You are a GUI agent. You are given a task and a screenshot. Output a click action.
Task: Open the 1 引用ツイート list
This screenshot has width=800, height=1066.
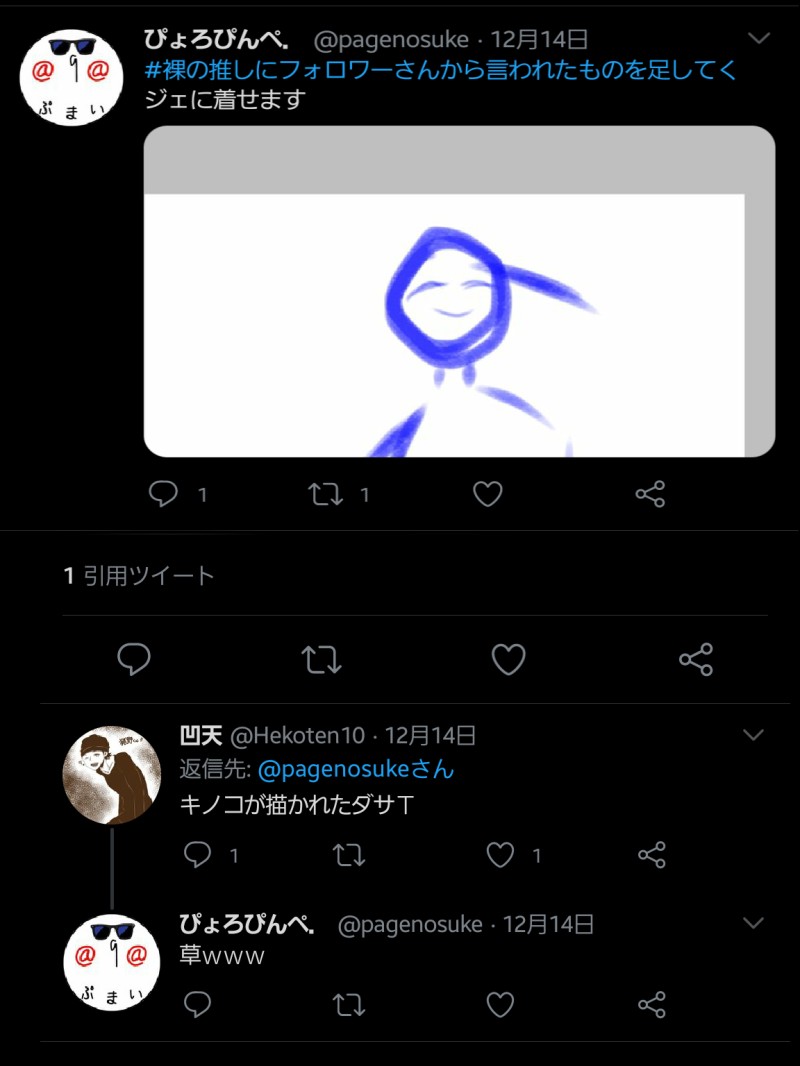[139, 575]
